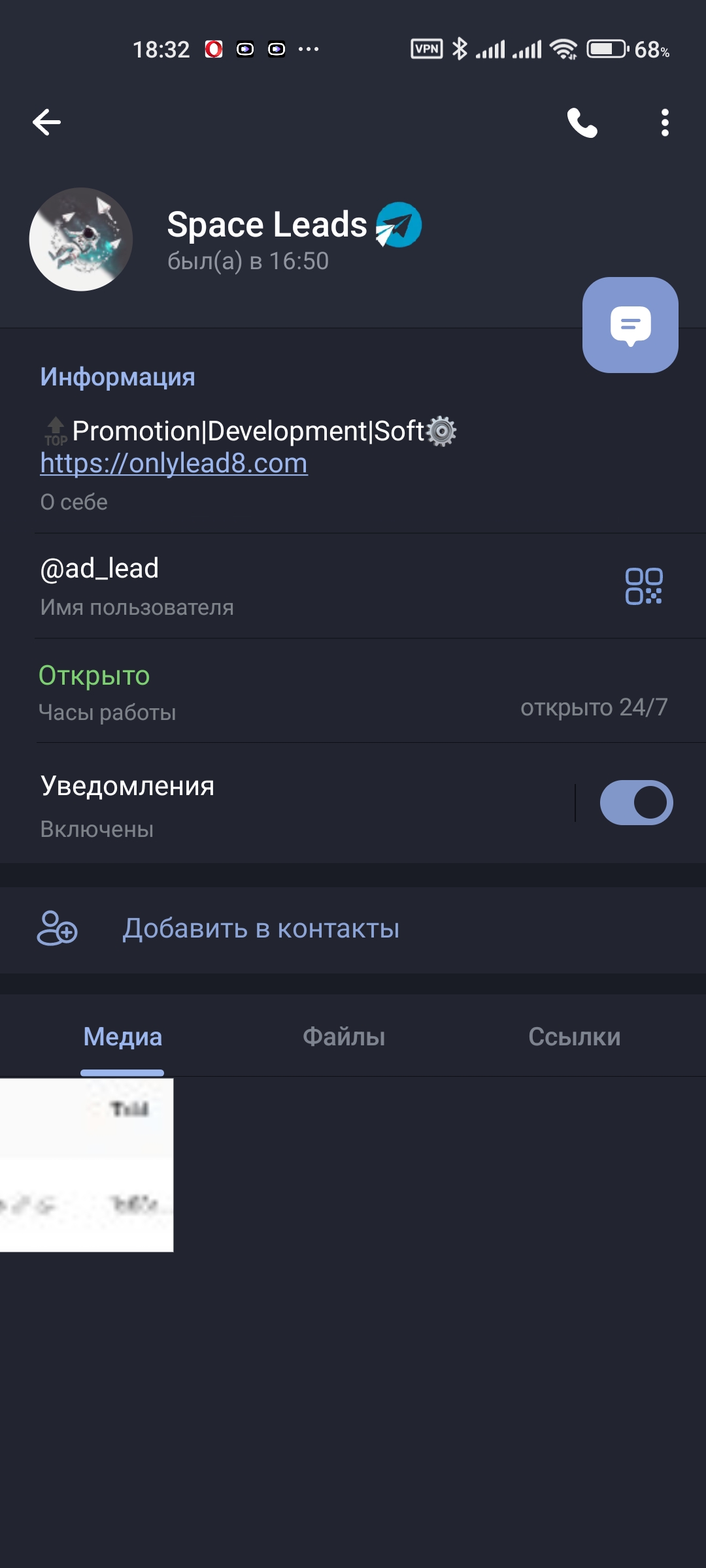Open the shared media thumbnail

coord(86,1165)
